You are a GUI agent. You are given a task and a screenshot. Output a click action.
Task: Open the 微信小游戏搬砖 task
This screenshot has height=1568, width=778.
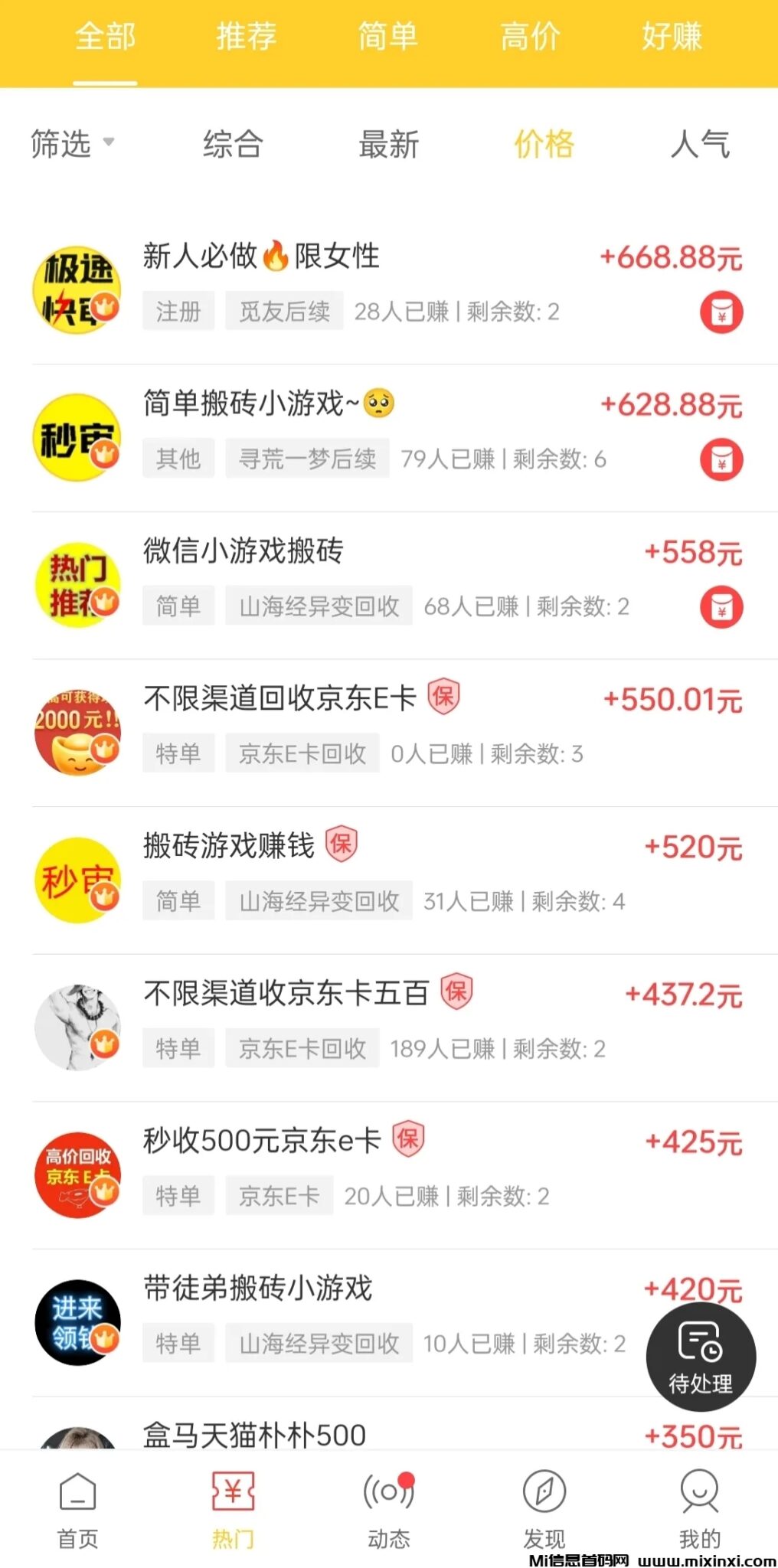243,551
